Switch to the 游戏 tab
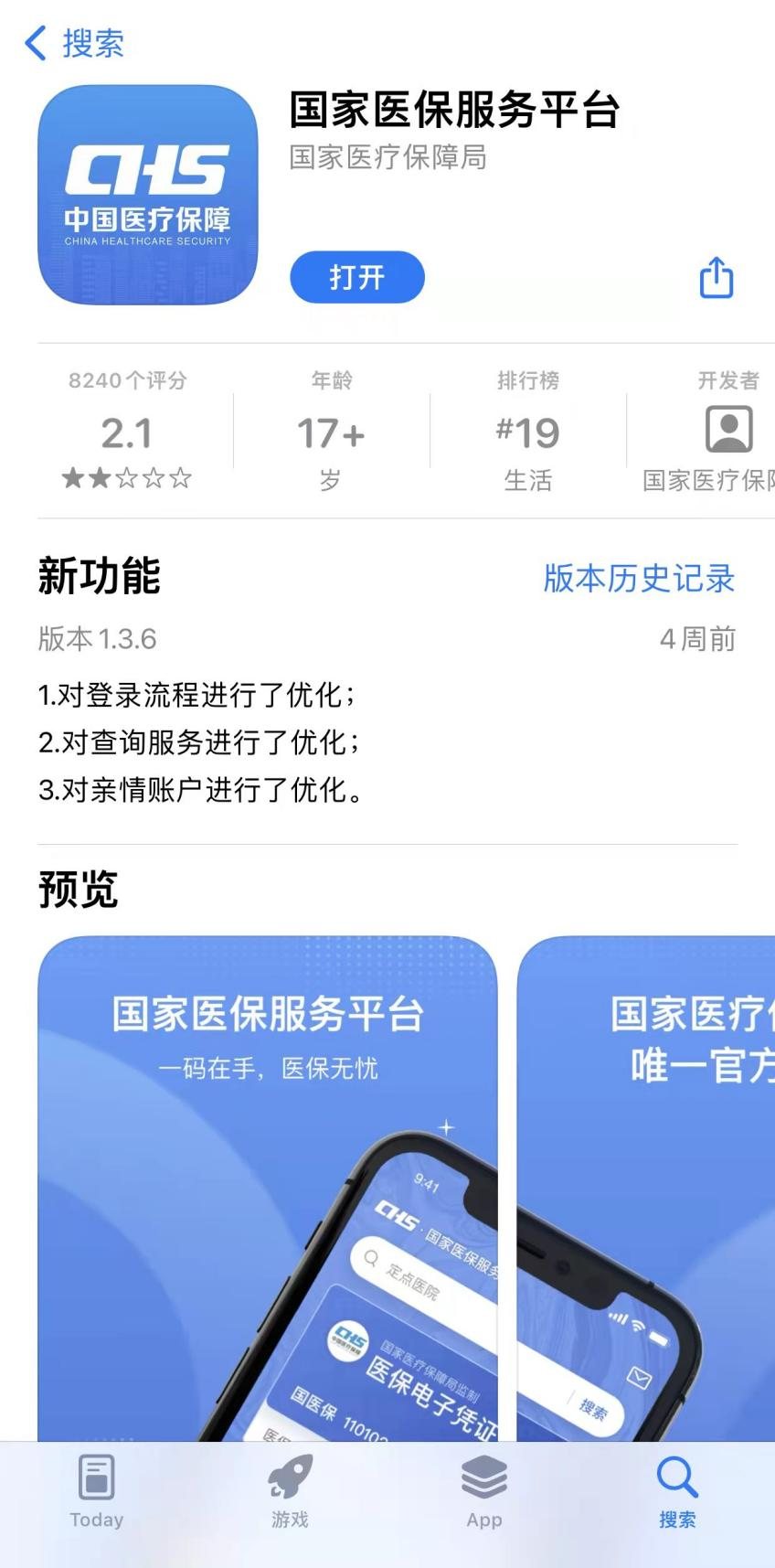The width and height of the screenshot is (775, 1568). click(x=291, y=1492)
